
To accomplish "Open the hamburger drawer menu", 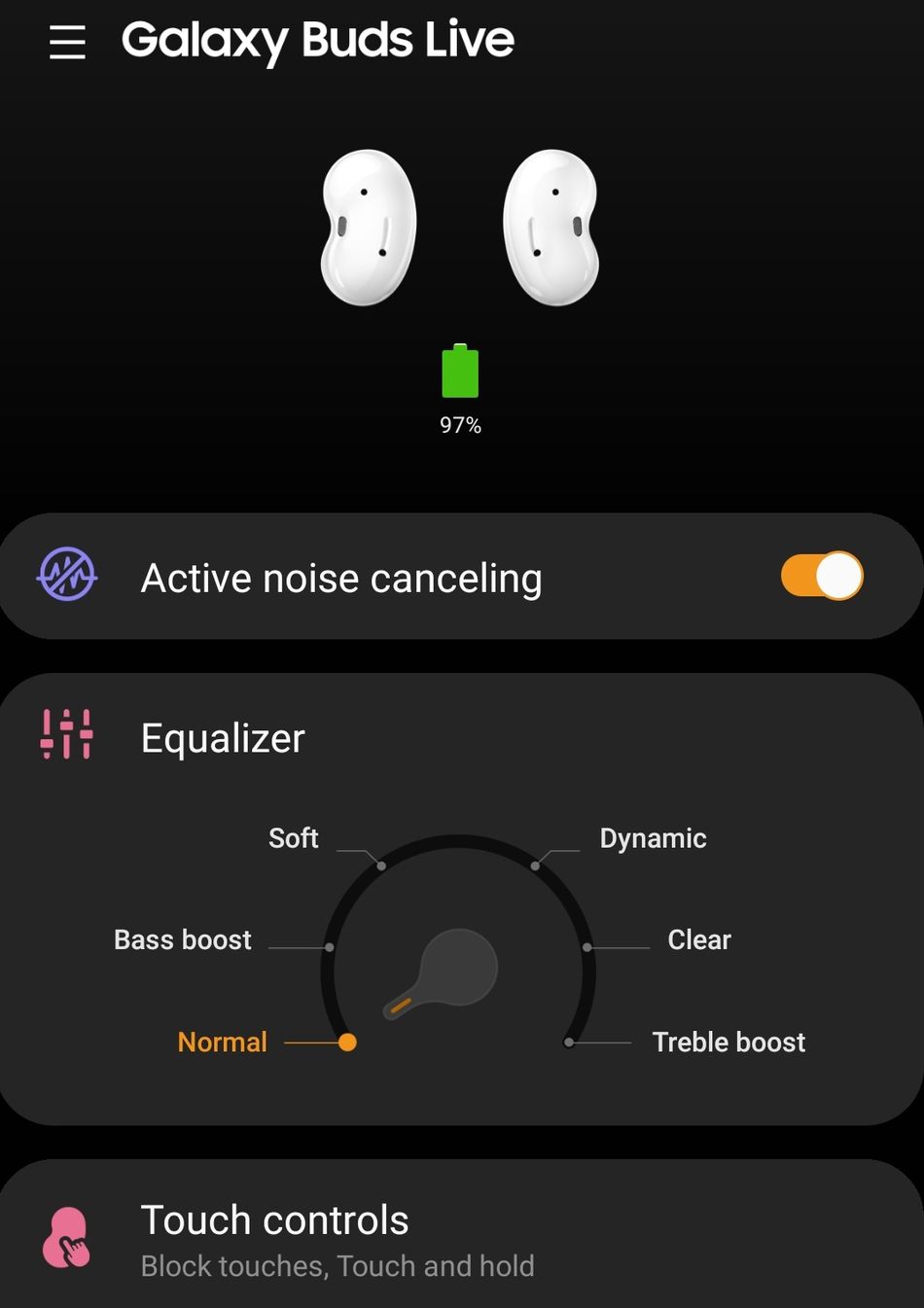I will coord(67,42).
